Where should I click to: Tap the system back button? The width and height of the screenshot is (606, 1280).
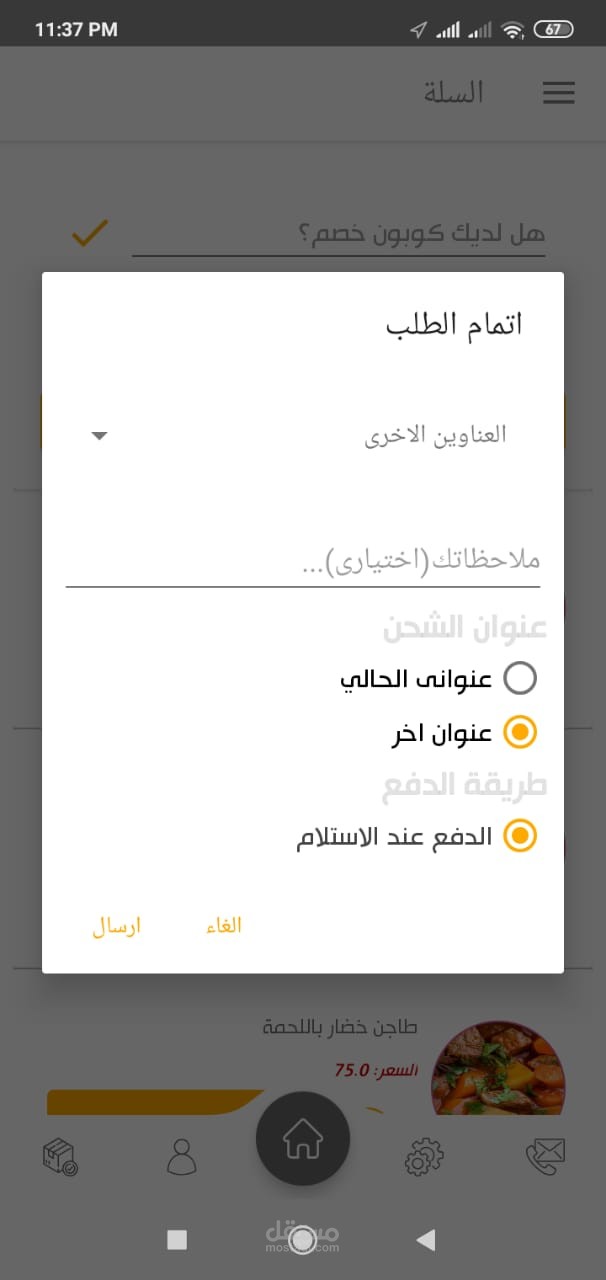[x=426, y=1240]
